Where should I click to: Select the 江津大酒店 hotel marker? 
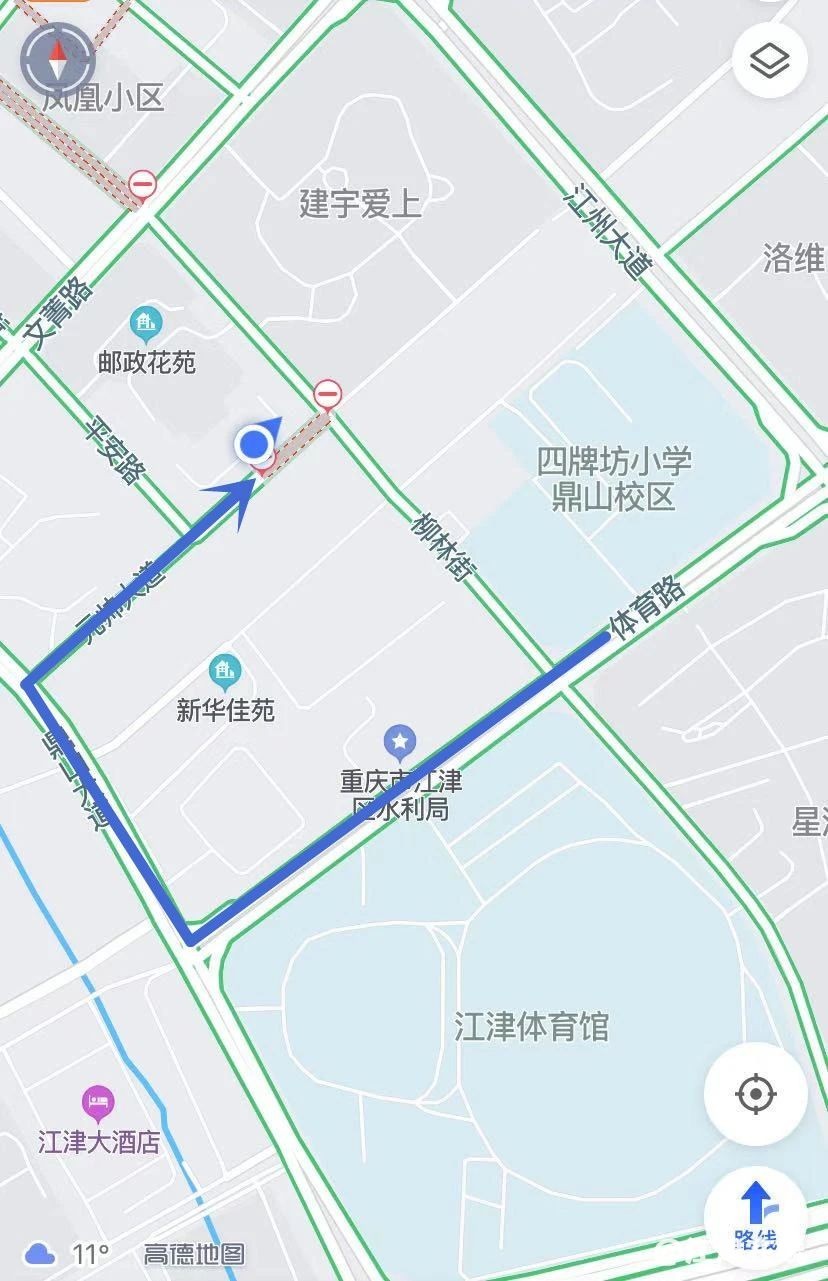[97, 1103]
